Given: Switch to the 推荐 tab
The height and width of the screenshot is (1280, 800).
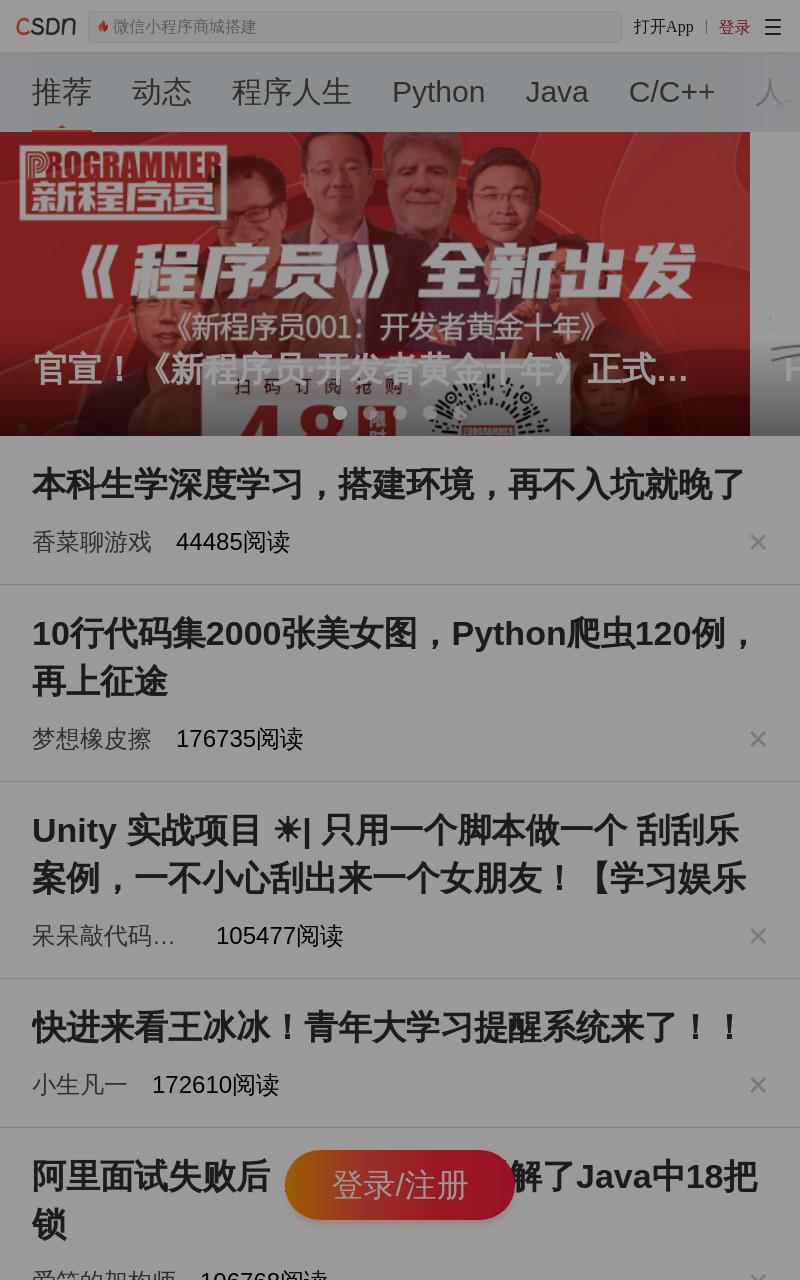Looking at the screenshot, I should click(x=62, y=92).
